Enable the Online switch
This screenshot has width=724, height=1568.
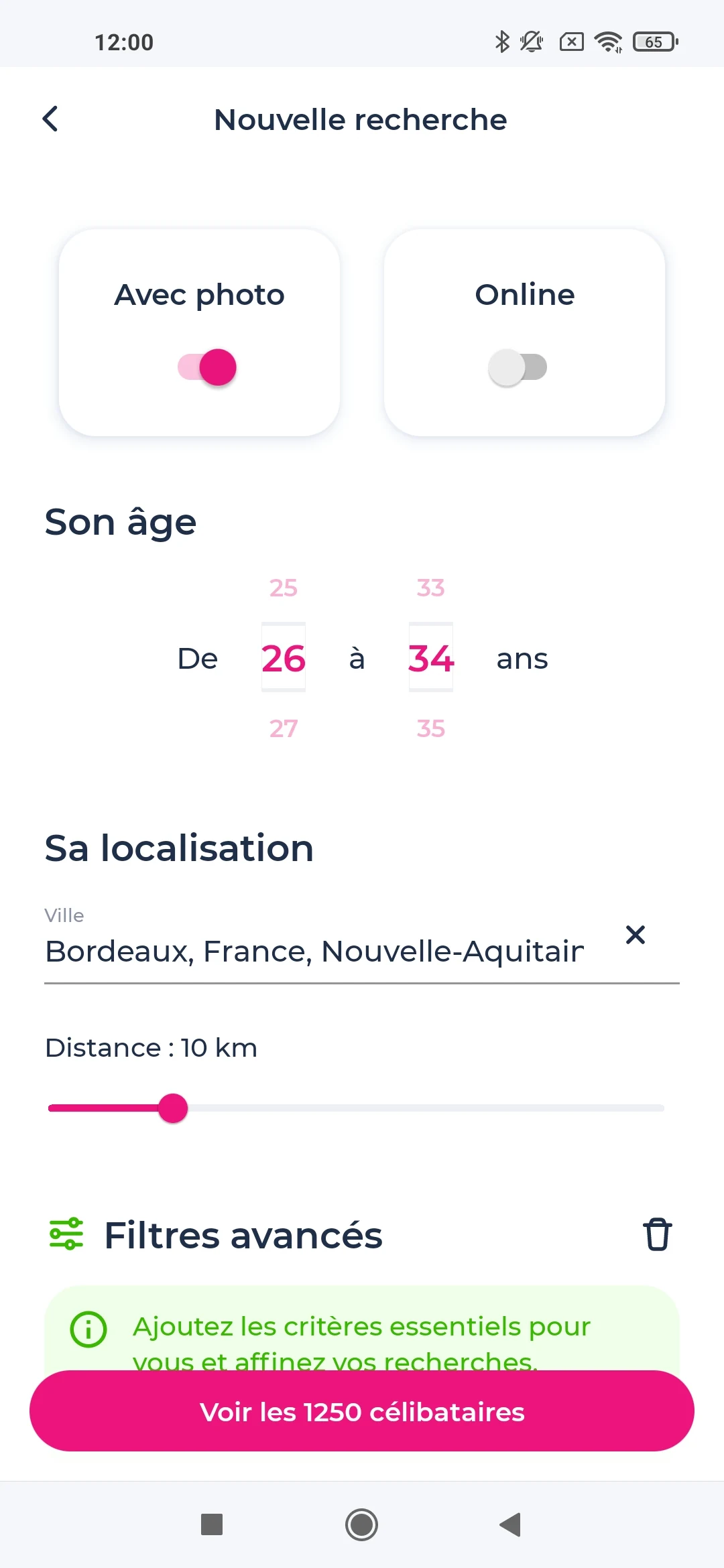(518, 367)
